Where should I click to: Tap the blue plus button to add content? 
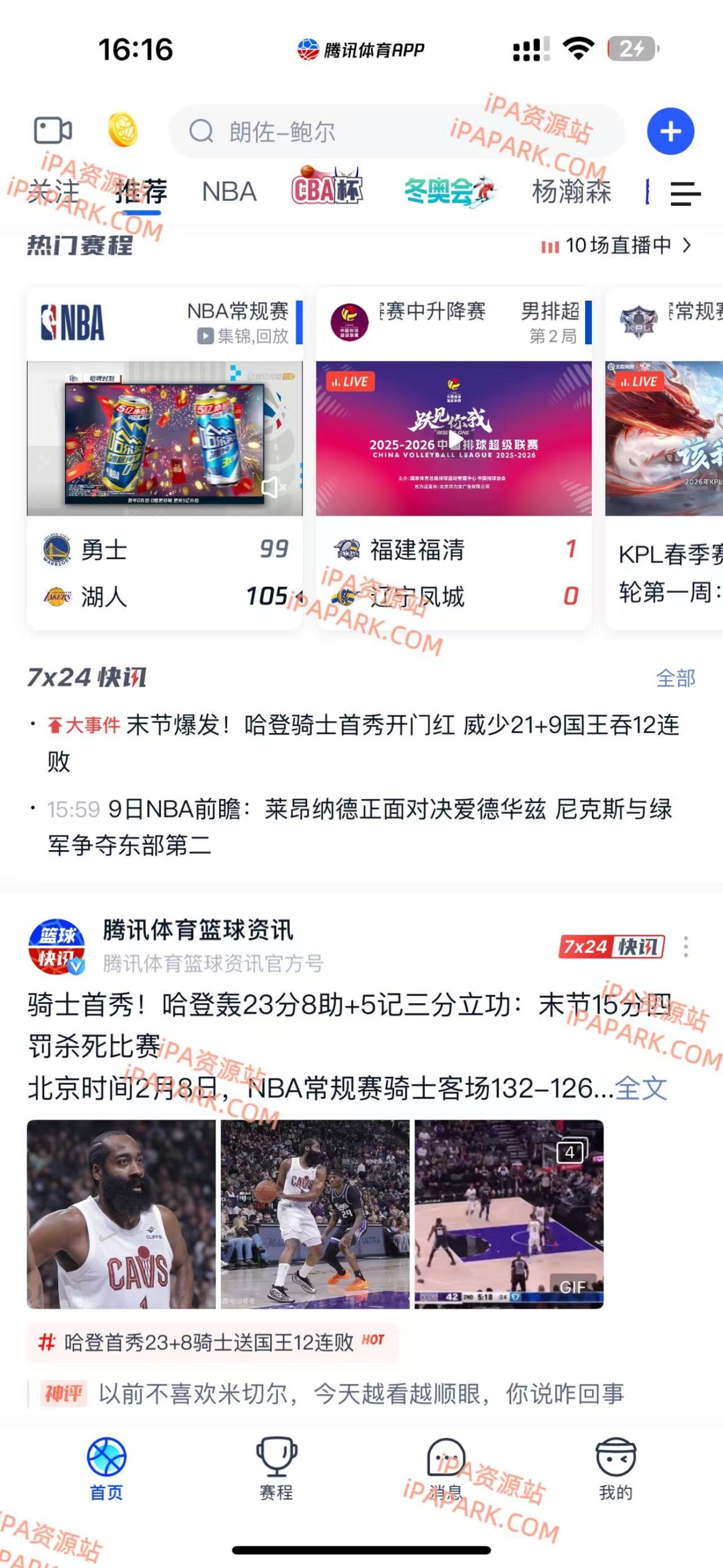[x=672, y=130]
